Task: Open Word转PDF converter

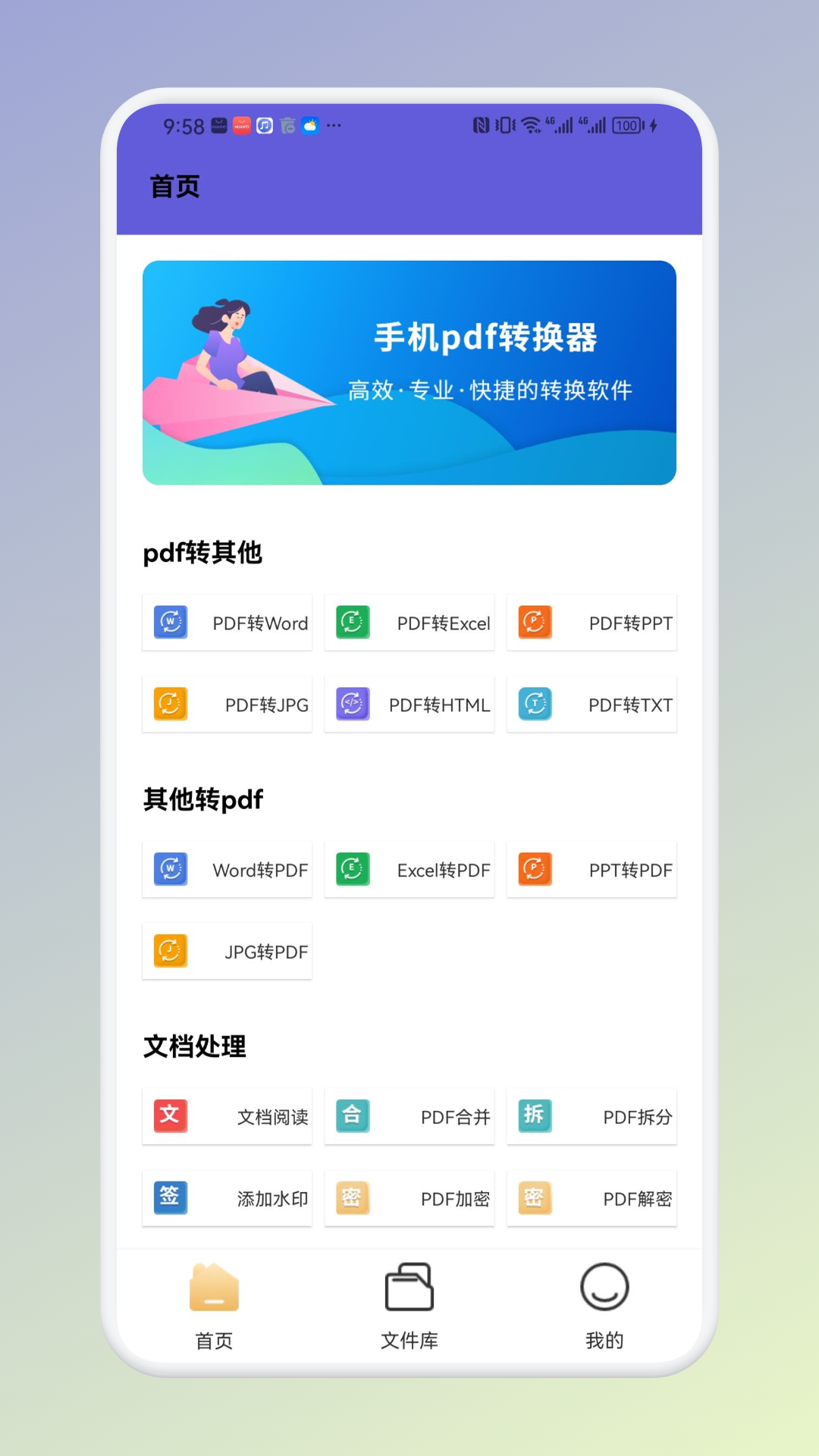Action: pyautogui.click(x=227, y=870)
